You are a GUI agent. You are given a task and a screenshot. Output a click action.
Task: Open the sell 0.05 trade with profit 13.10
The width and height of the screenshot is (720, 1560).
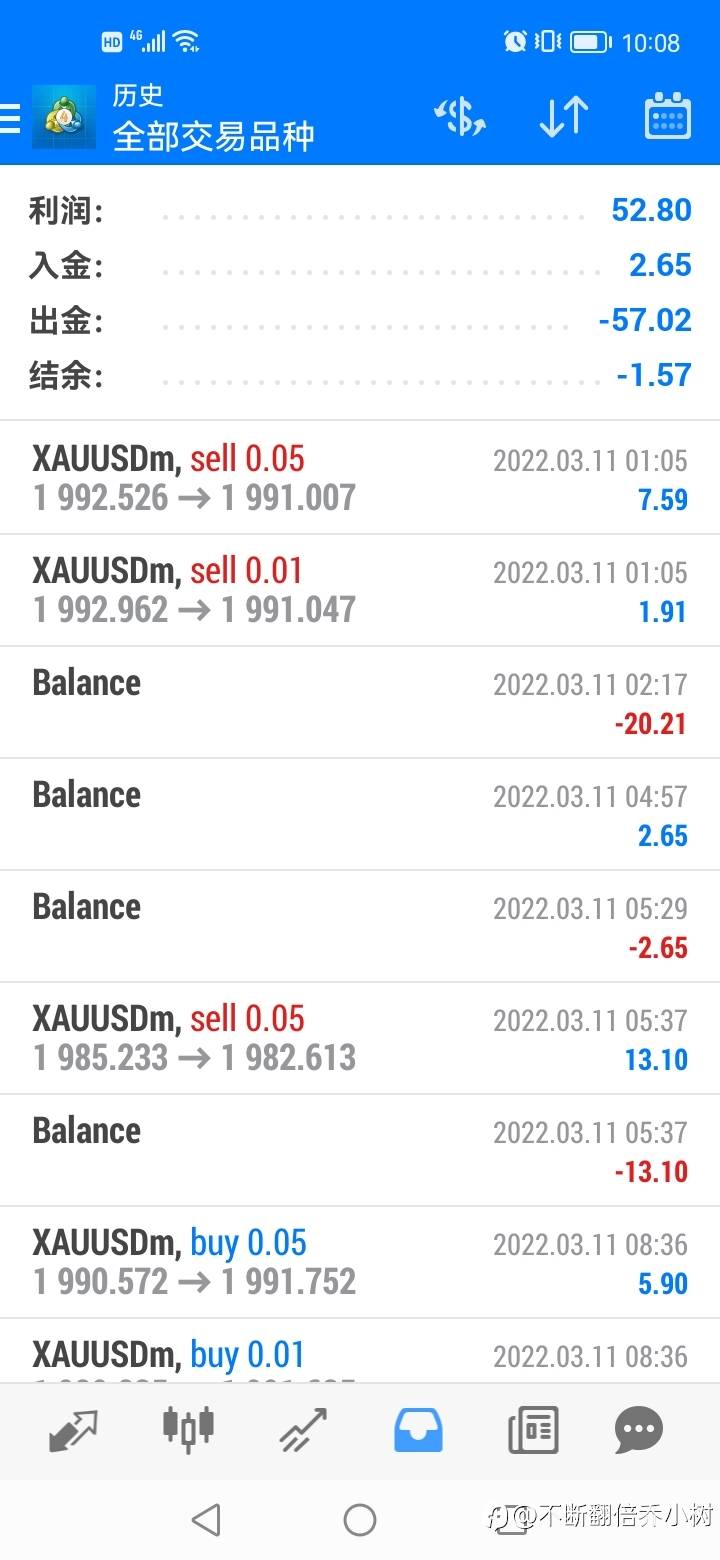(360, 1038)
